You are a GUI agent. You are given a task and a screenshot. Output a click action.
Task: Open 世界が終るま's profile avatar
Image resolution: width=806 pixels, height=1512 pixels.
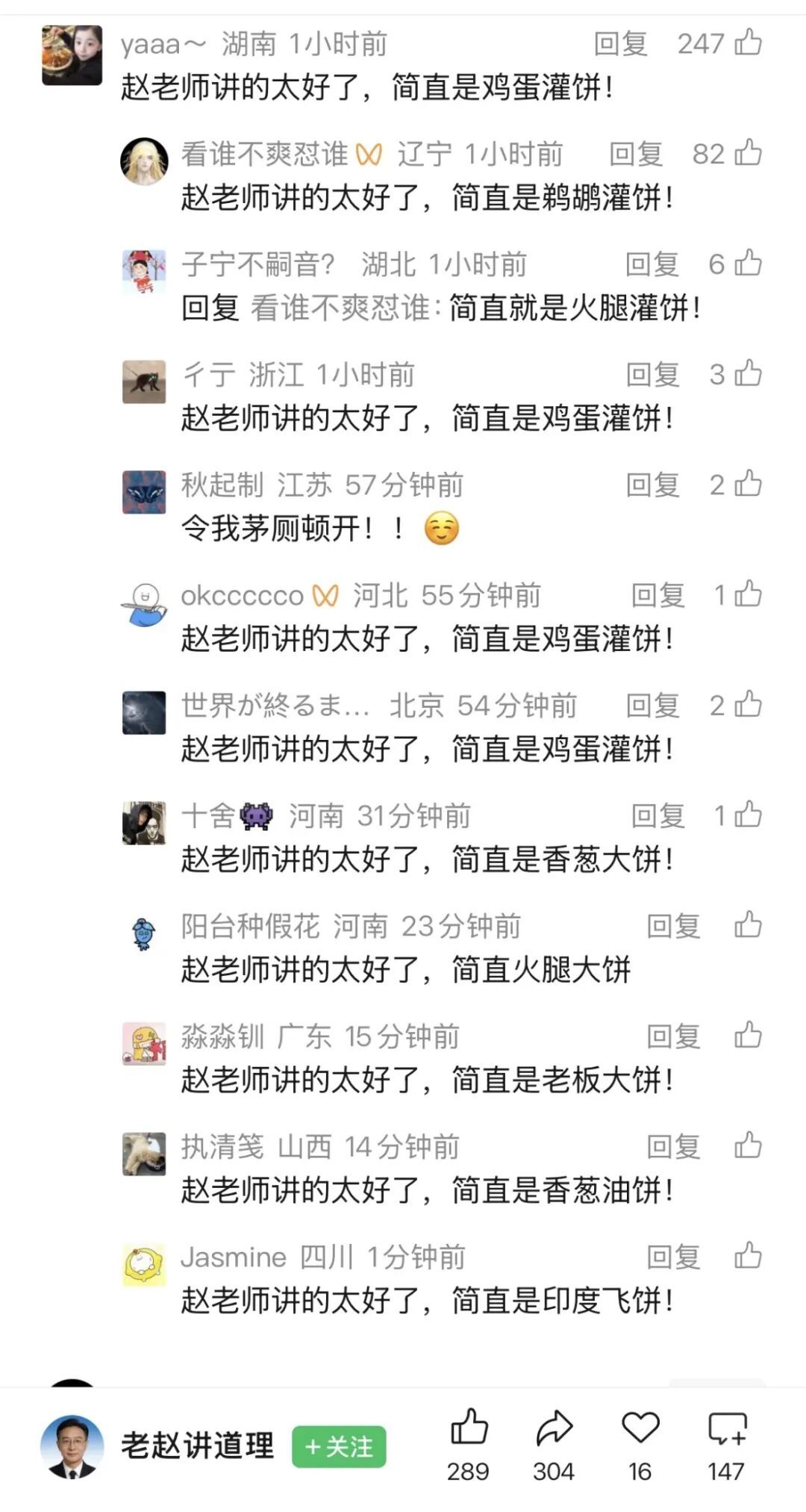point(144,713)
